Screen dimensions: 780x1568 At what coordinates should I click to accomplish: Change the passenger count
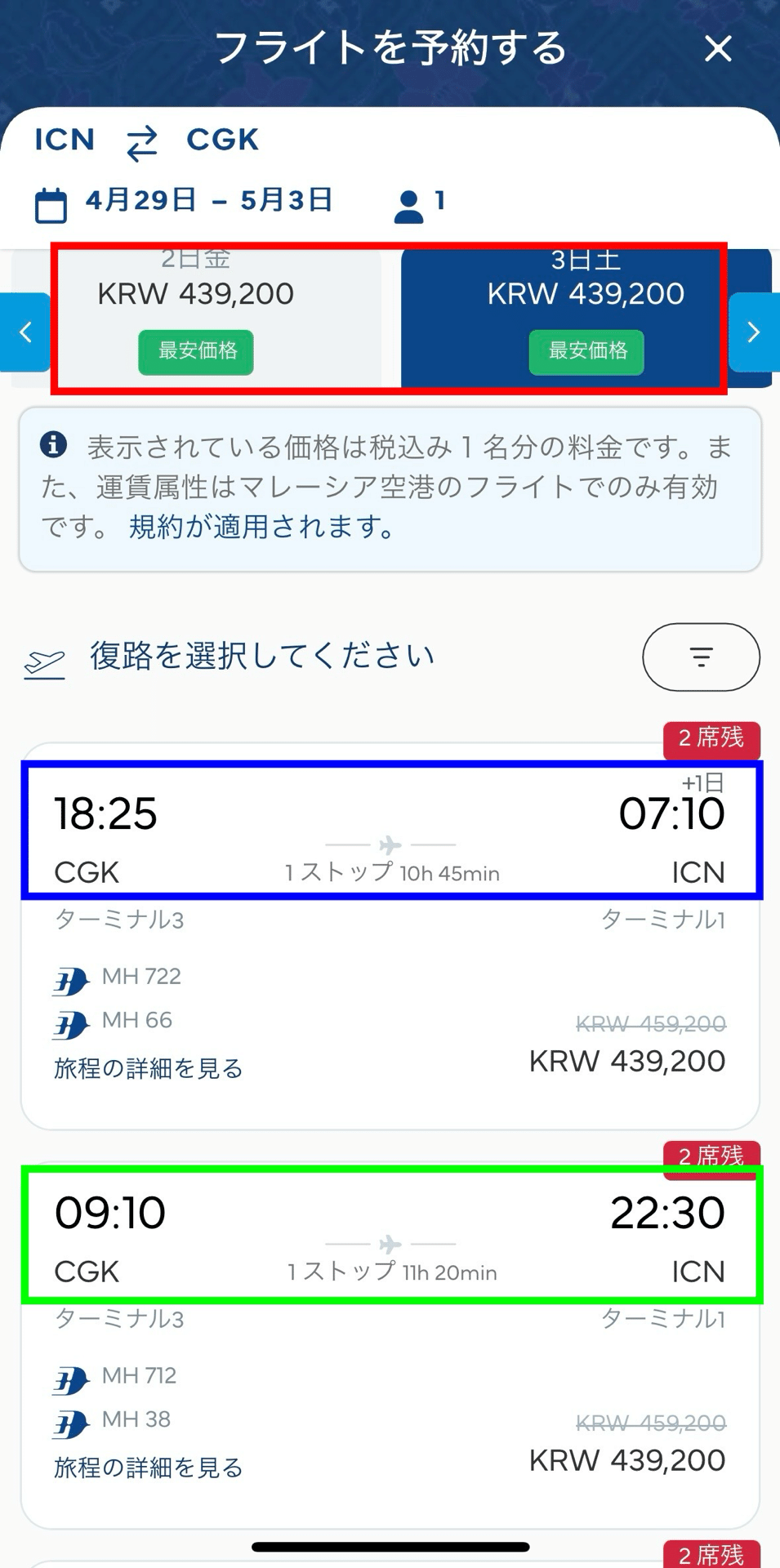(x=420, y=203)
